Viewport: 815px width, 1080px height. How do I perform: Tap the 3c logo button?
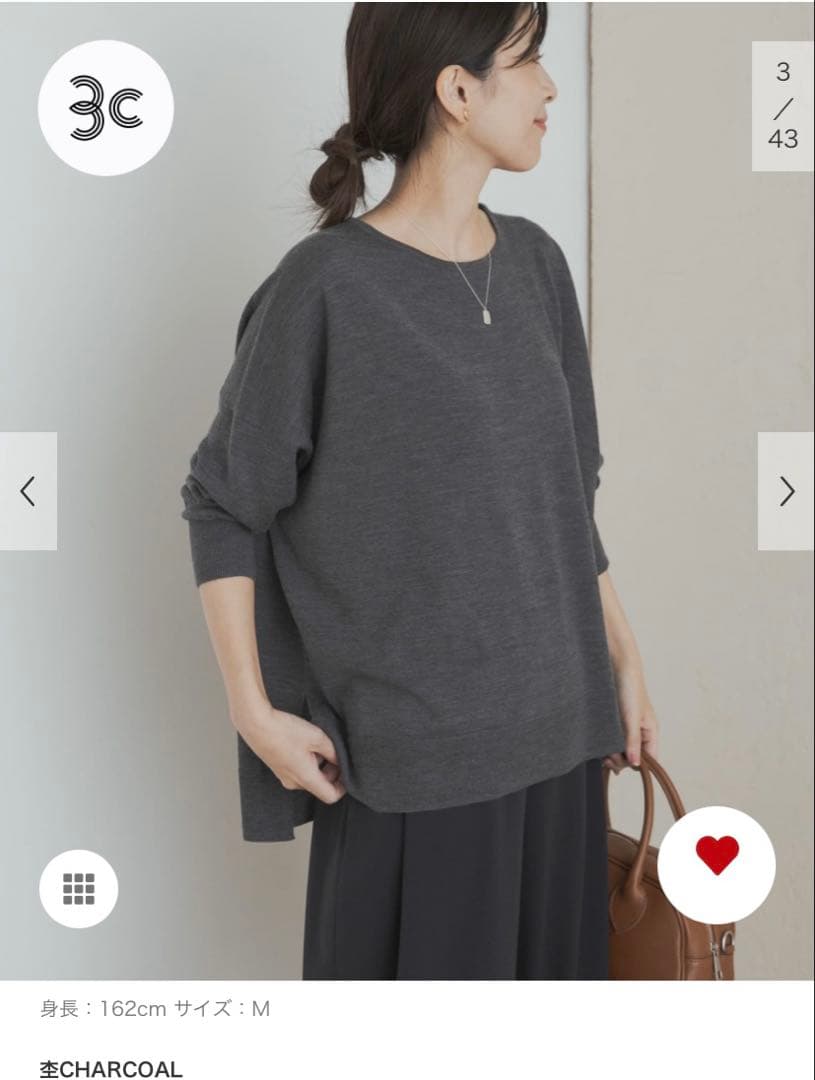pos(105,108)
